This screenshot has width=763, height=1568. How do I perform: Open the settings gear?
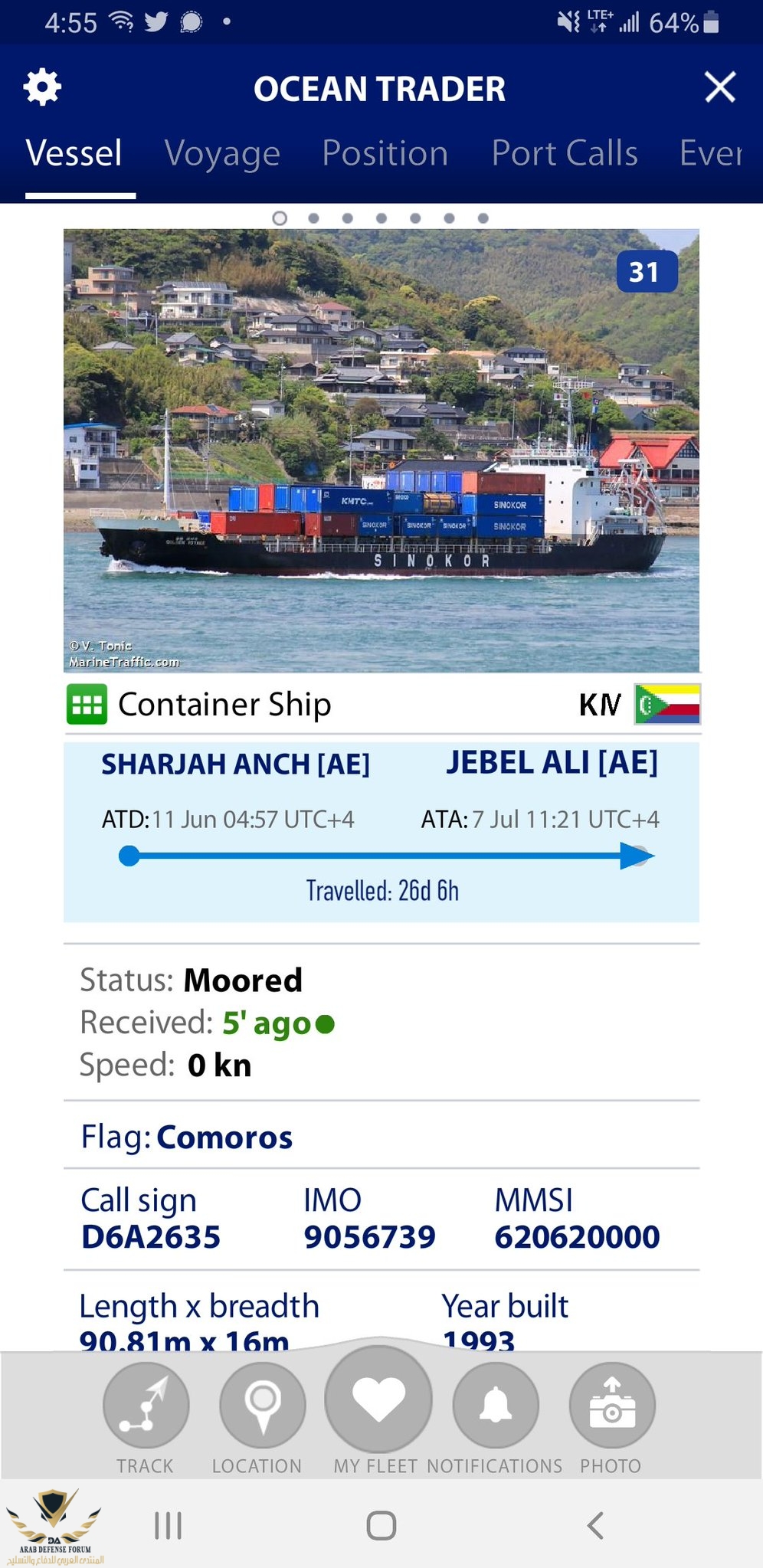click(42, 87)
